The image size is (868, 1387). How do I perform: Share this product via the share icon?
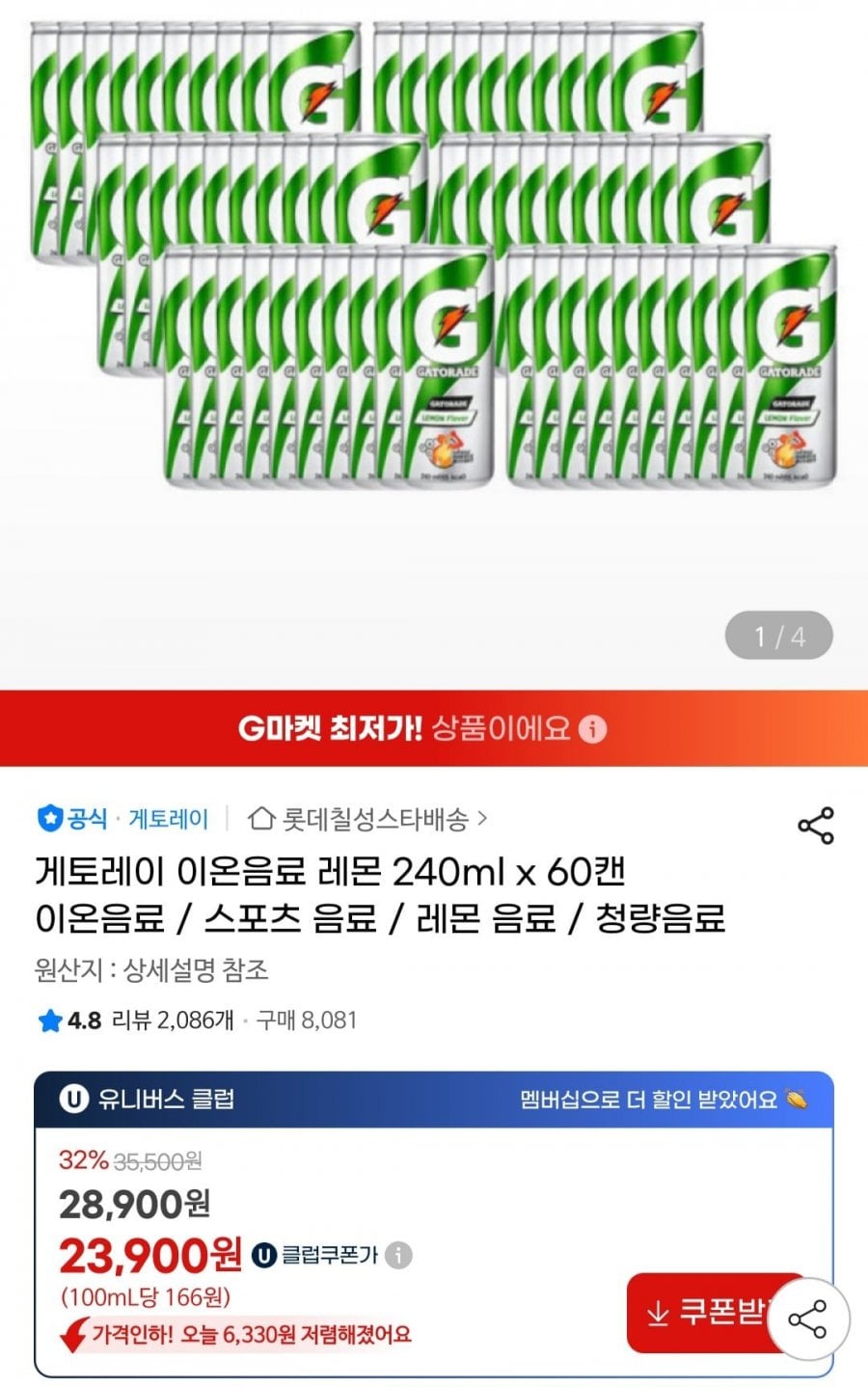pyautogui.click(x=815, y=826)
